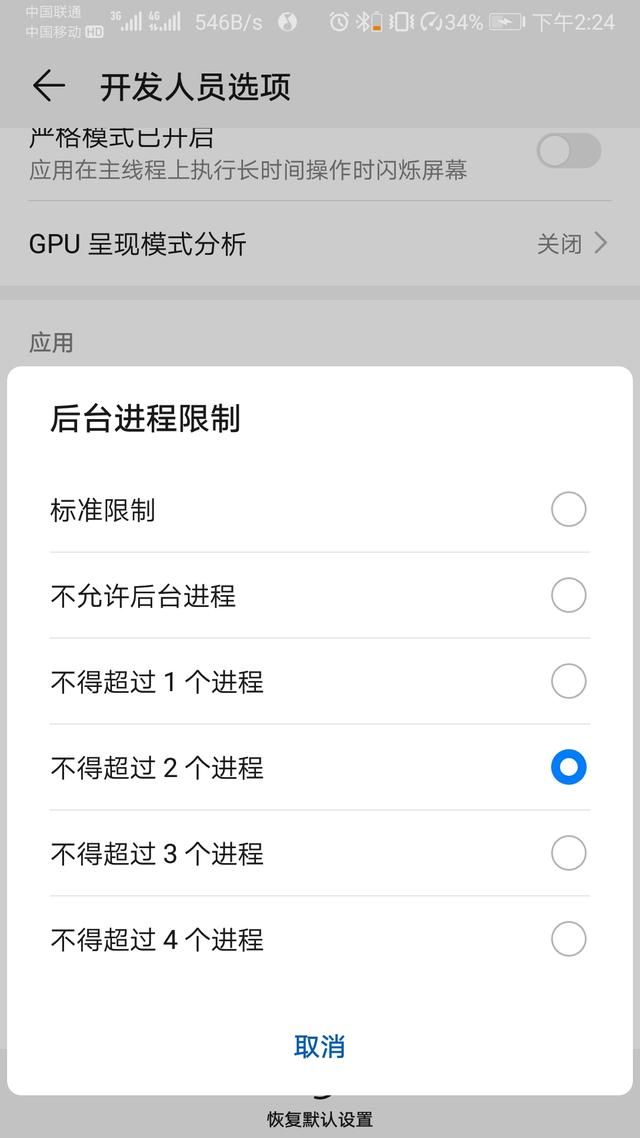Select 不得超过 4 个进程
640x1138 pixels.
click(x=319, y=939)
